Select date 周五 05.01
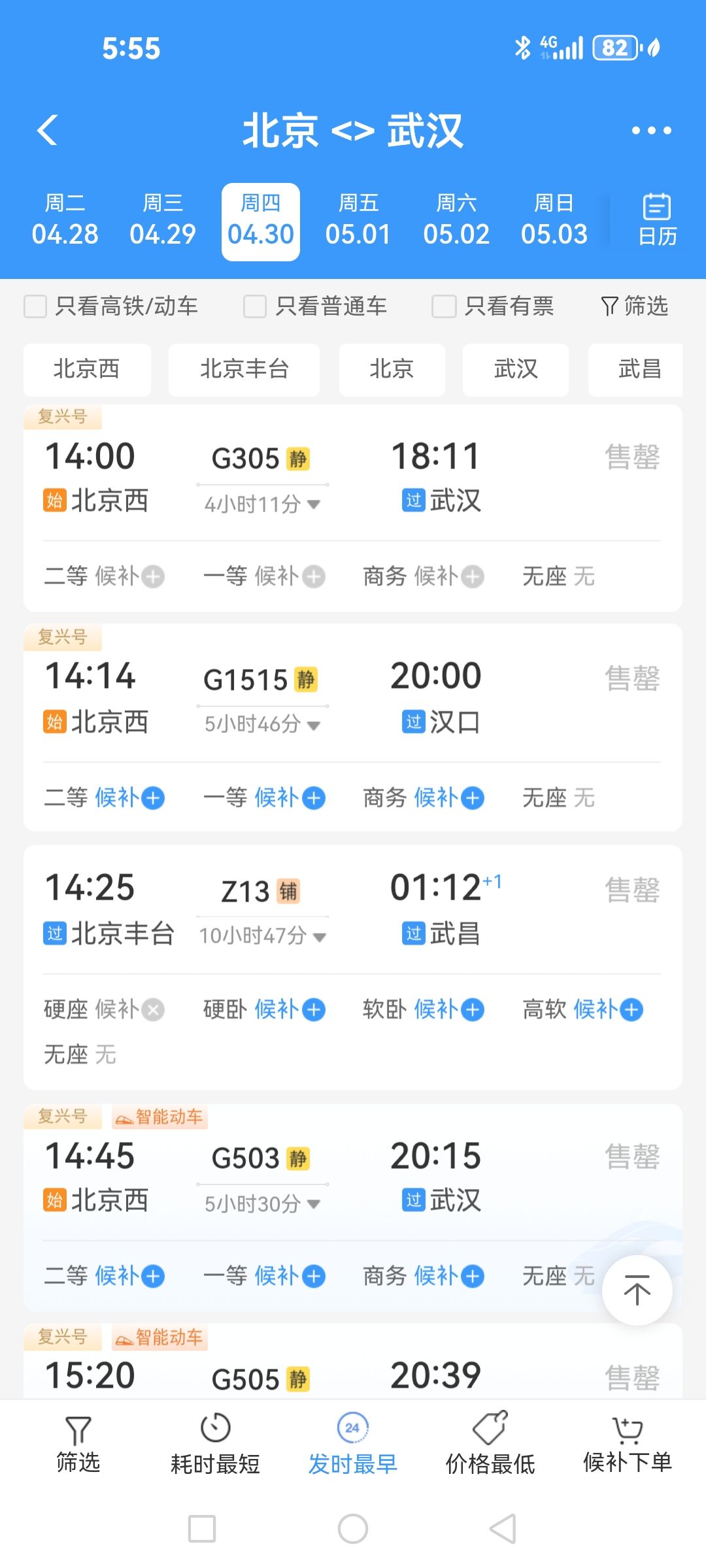 [x=358, y=221]
